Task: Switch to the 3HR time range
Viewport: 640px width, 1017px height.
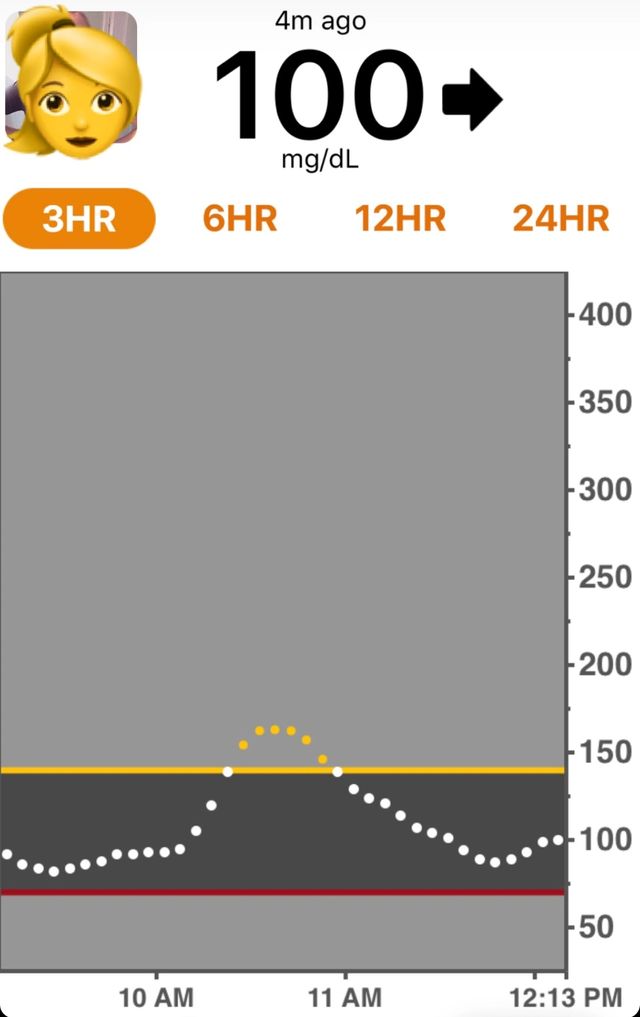Action: point(79,218)
